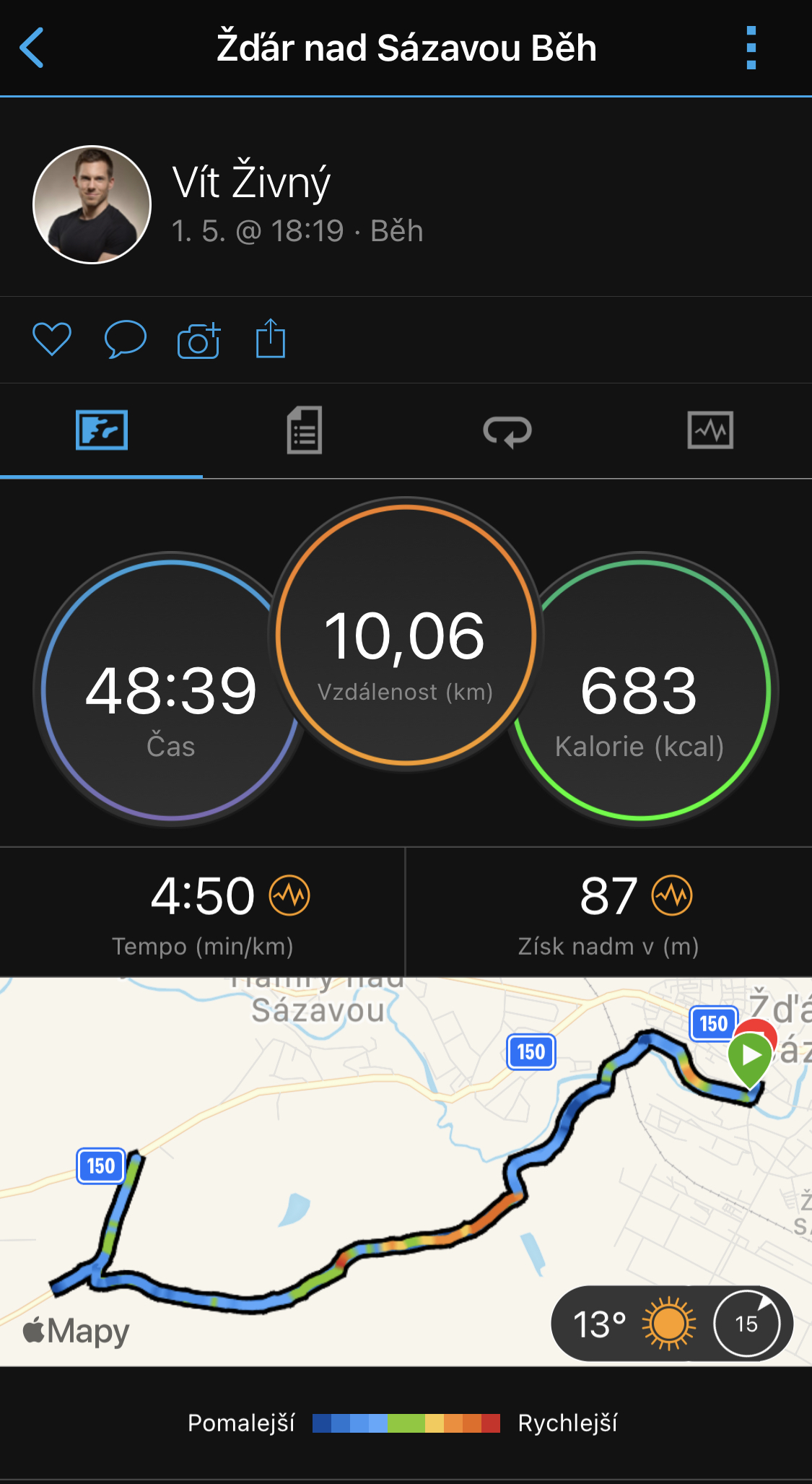The width and height of the screenshot is (812, 1484).
Task: Share this activity
Action: (271, 338)
